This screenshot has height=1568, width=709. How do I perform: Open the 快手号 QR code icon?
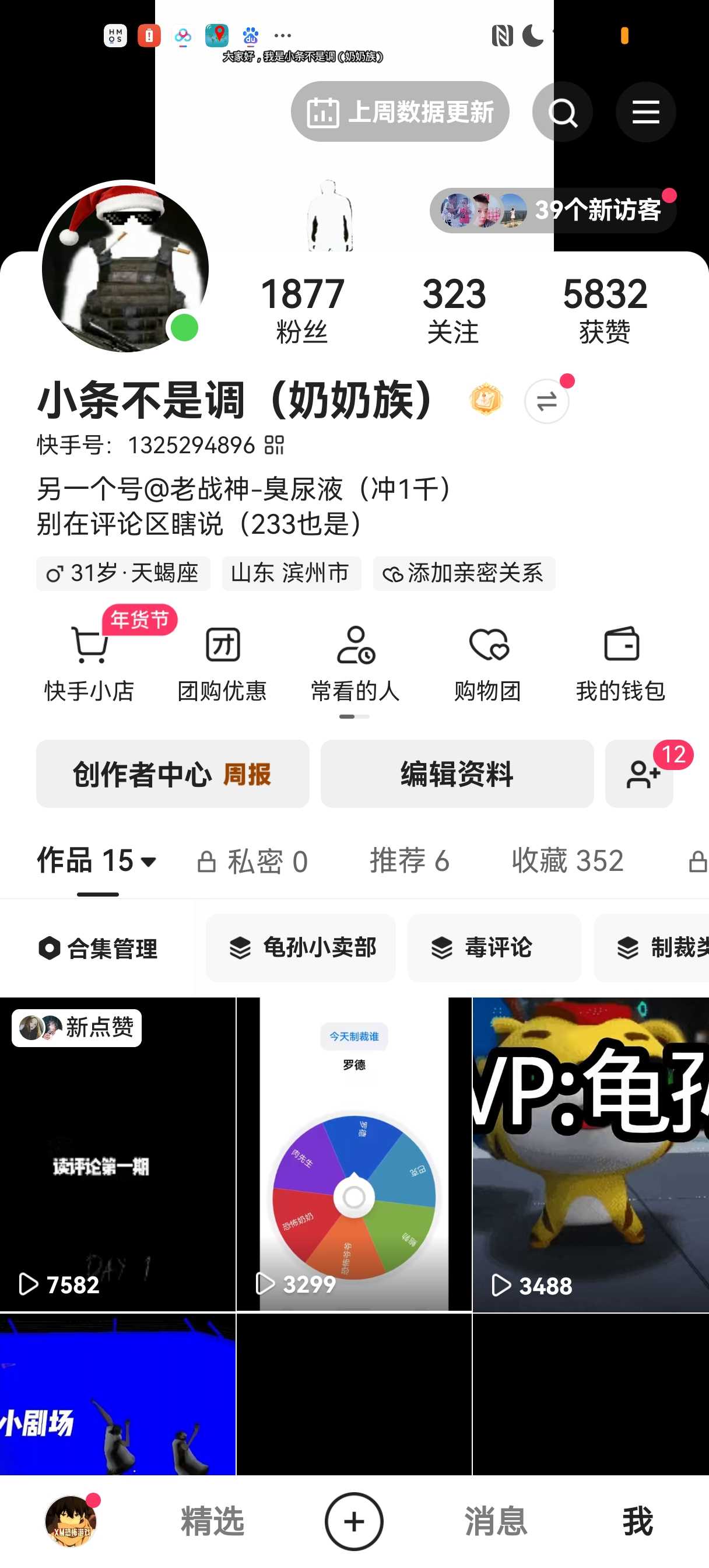coord(275,445)
